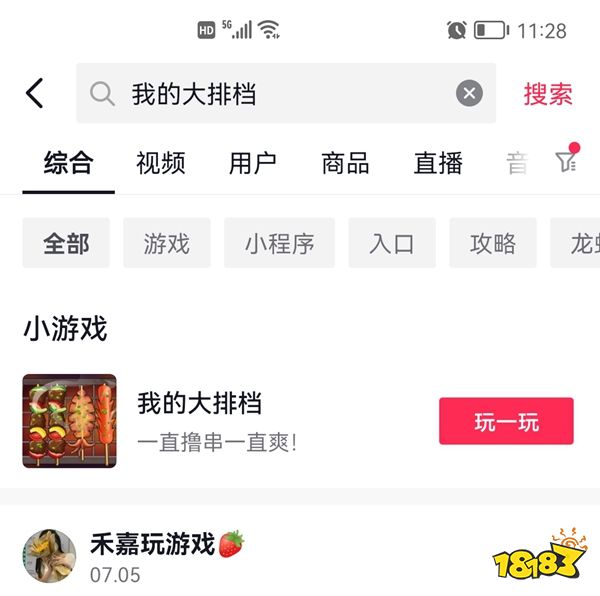600x596 pixels.
Task: Switch to the 综合 tab
Action: coord(68,163)
